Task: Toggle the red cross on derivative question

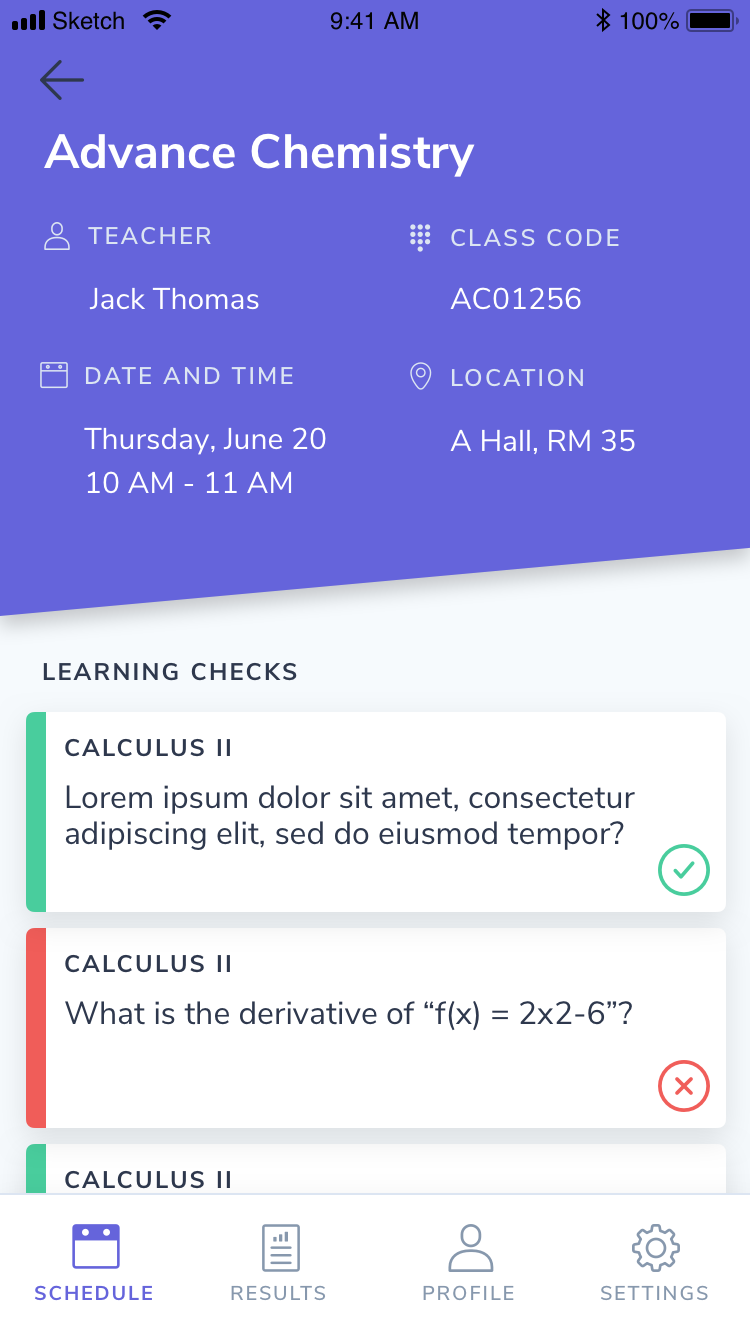Action: coord(683,1085)
